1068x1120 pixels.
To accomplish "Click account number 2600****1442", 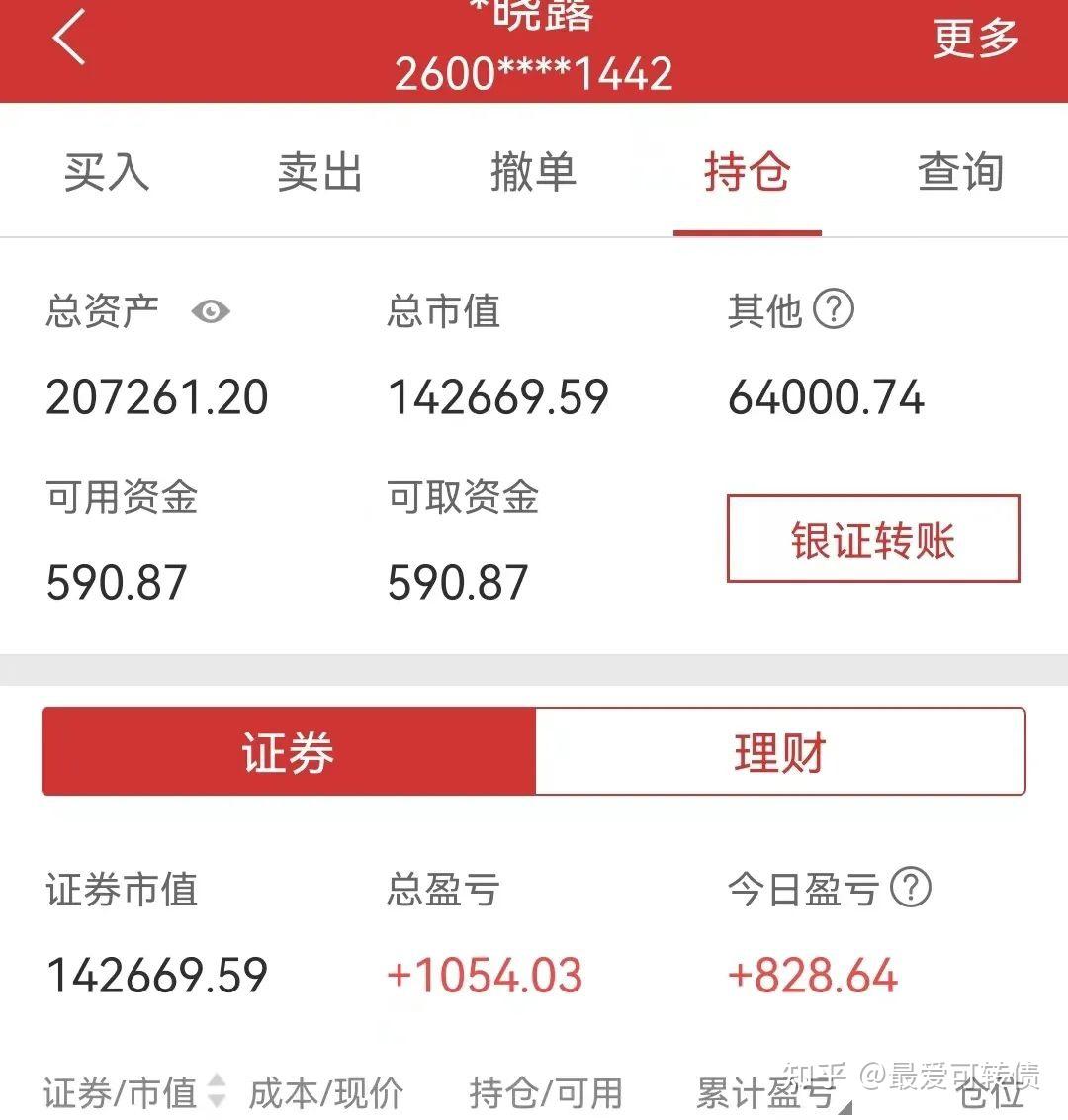I will 534,72.
